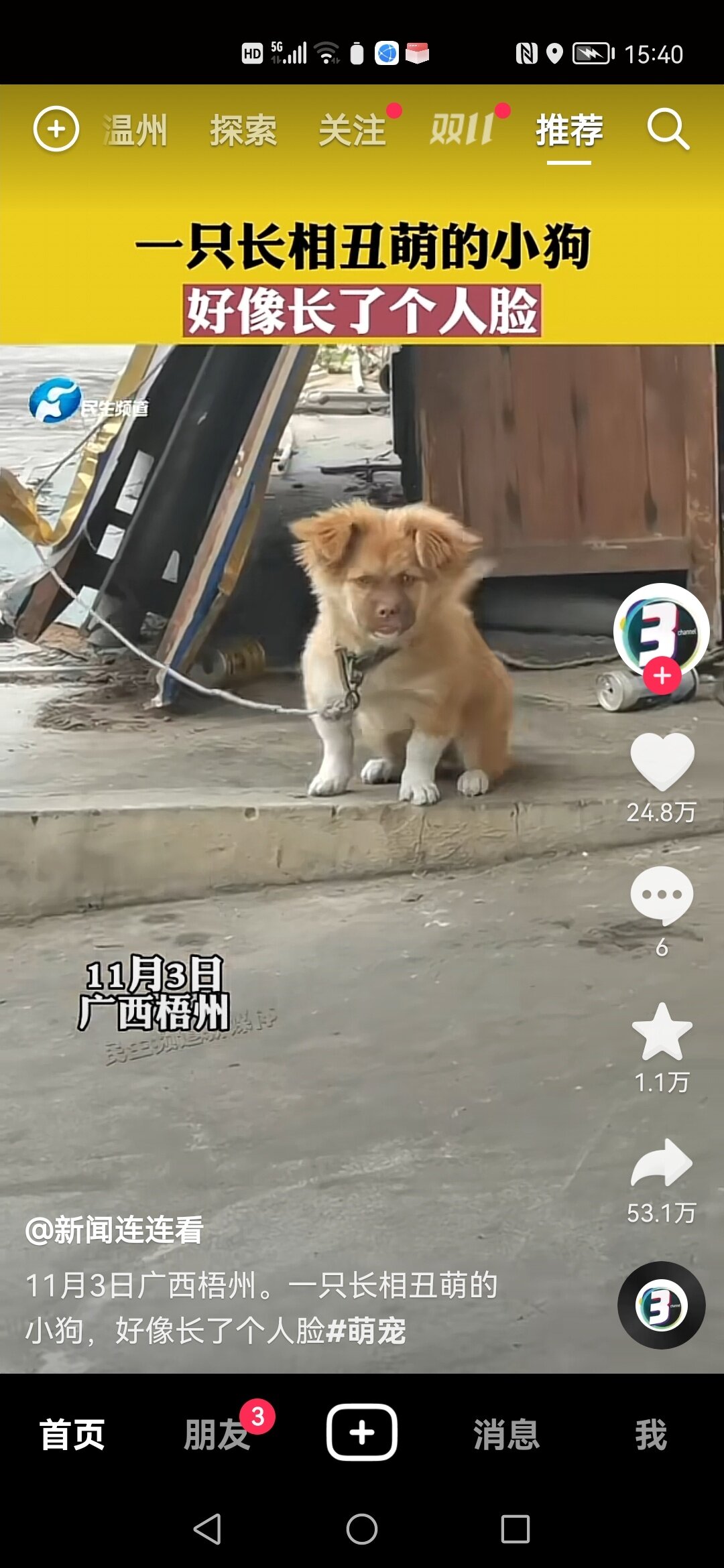Viewport: 724px width, 1568px height.
Task: Open search with the magnifier icon
Action: 668,129
